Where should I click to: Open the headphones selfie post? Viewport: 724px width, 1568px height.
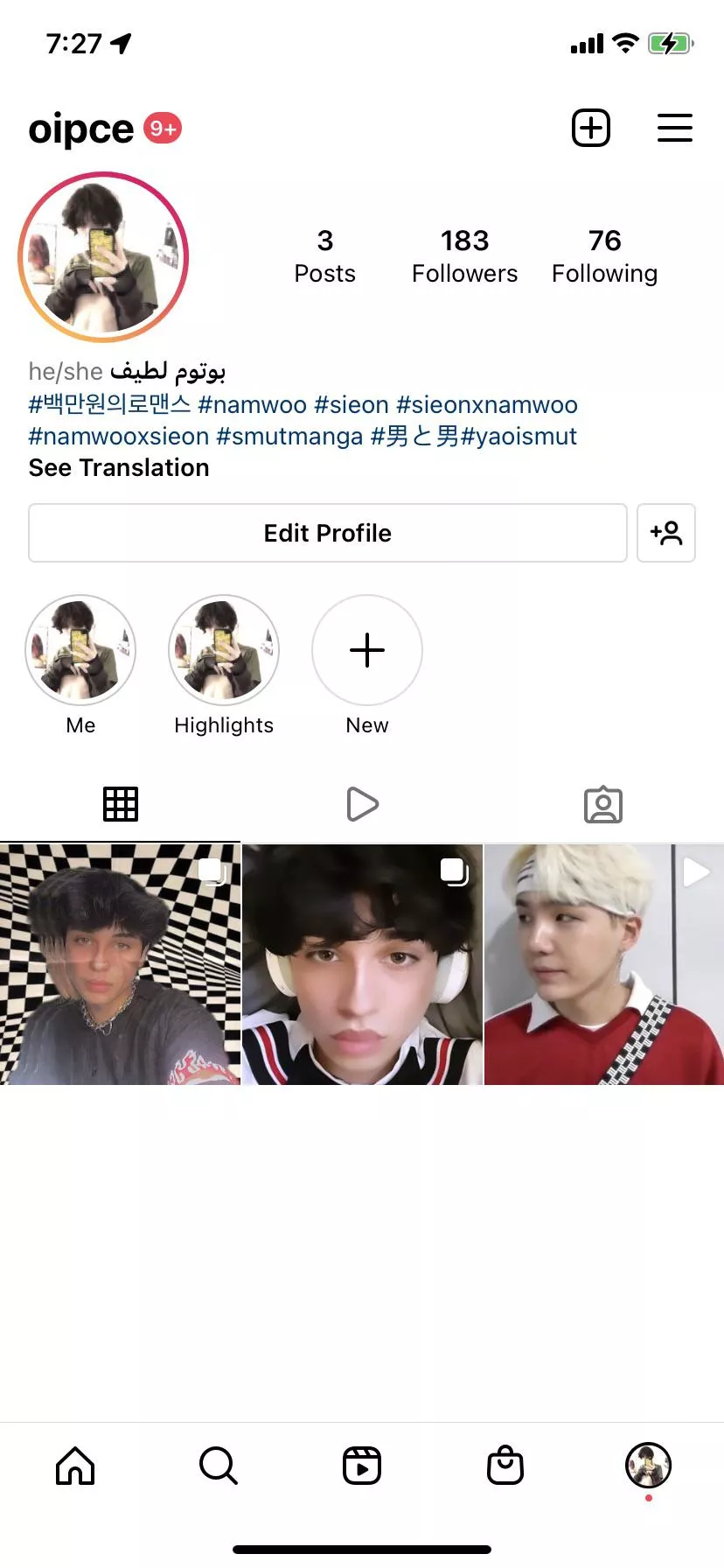(x=362, y=964)
